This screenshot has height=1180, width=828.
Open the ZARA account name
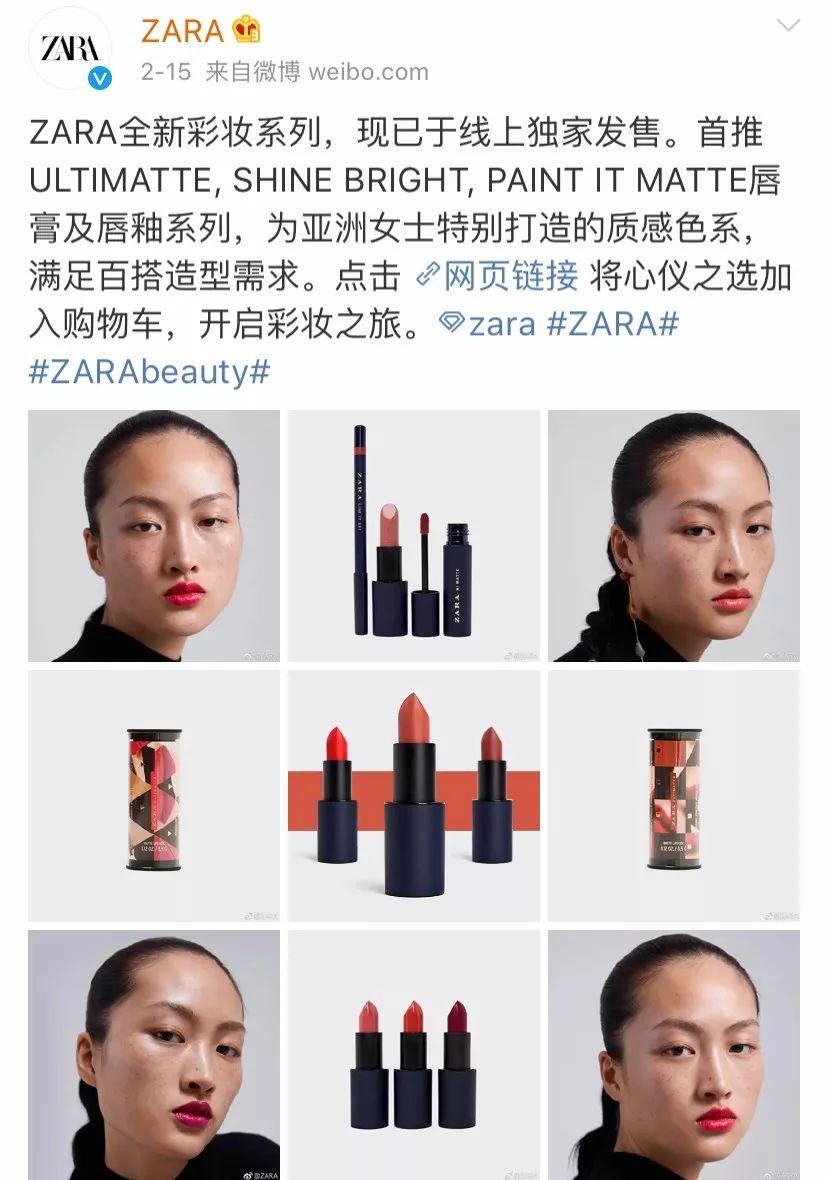[x=182, y=30]
